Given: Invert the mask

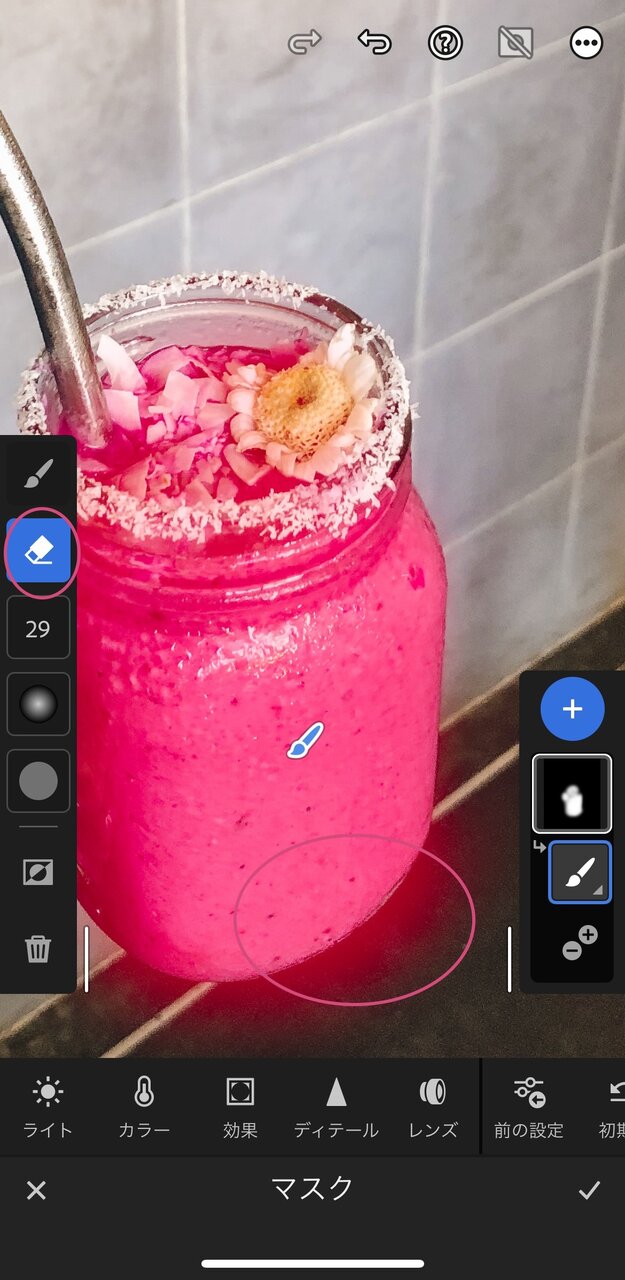Looking at the screenshot, I should coord(38,871).
